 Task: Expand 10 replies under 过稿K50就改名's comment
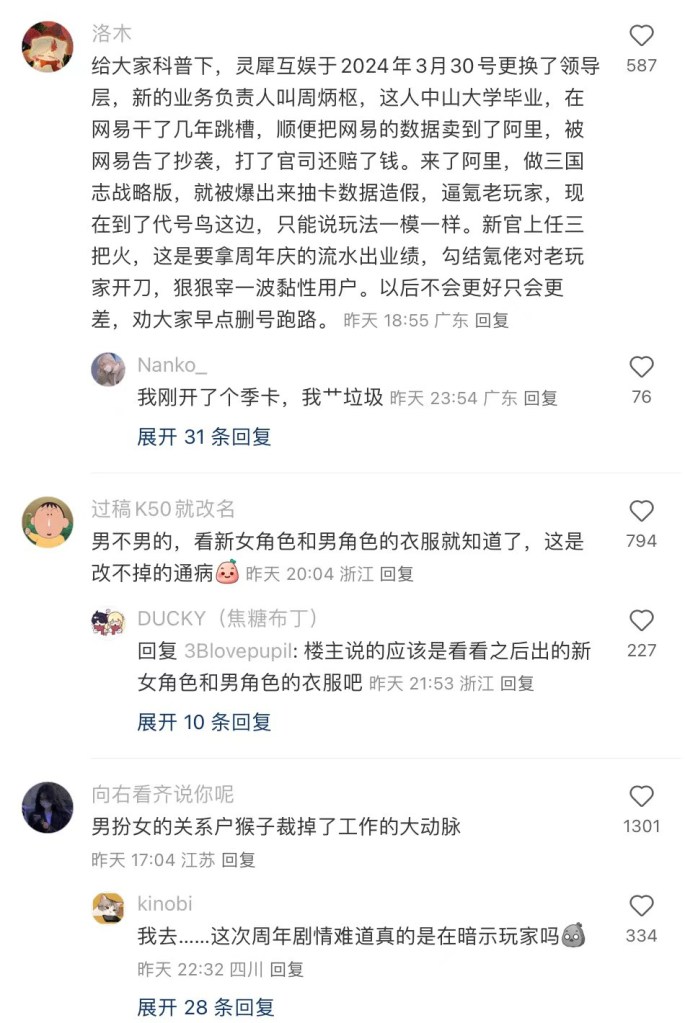[x=204, y=722]
